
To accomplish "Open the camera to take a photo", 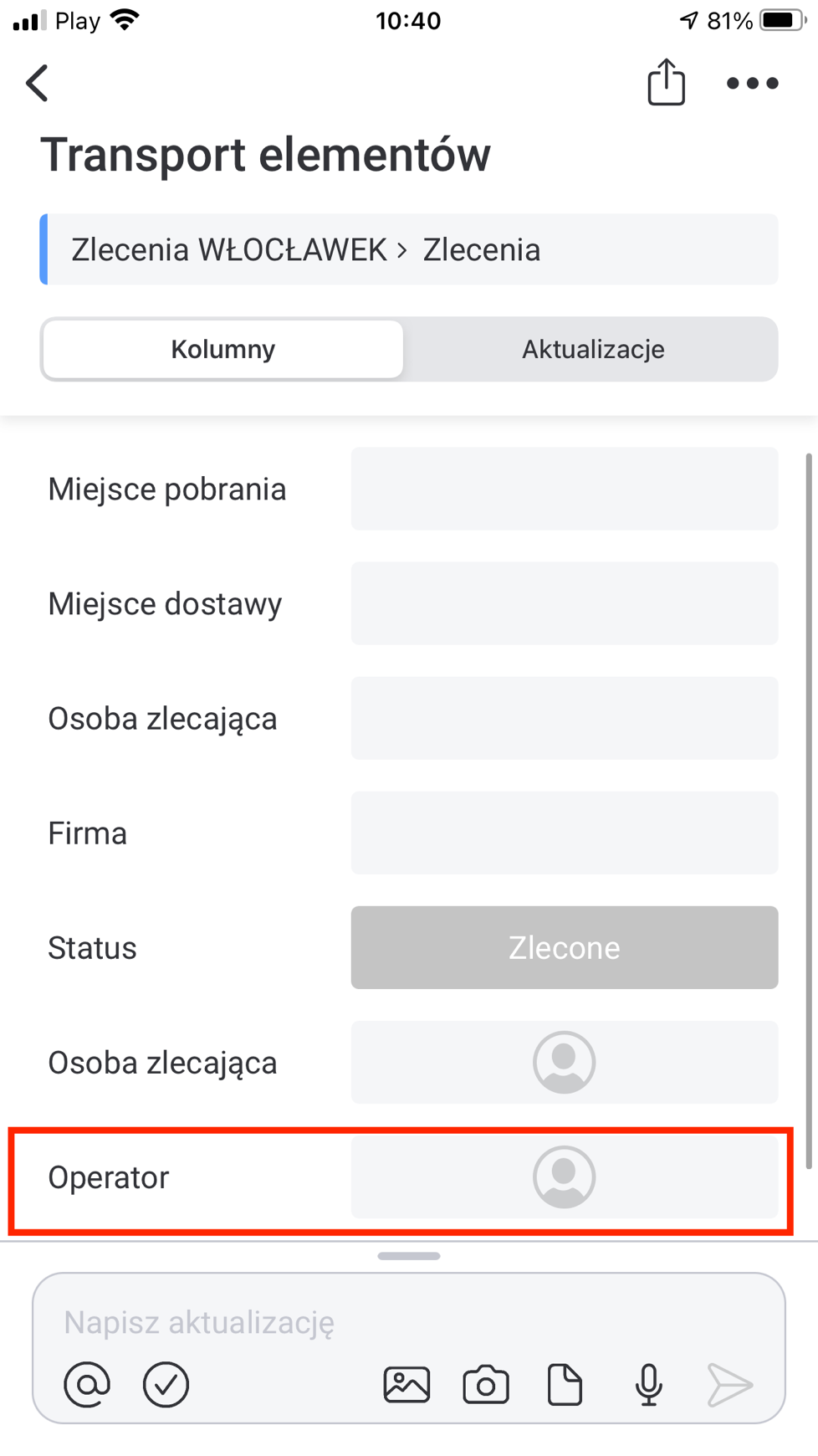I will [x=485, y=1385].
